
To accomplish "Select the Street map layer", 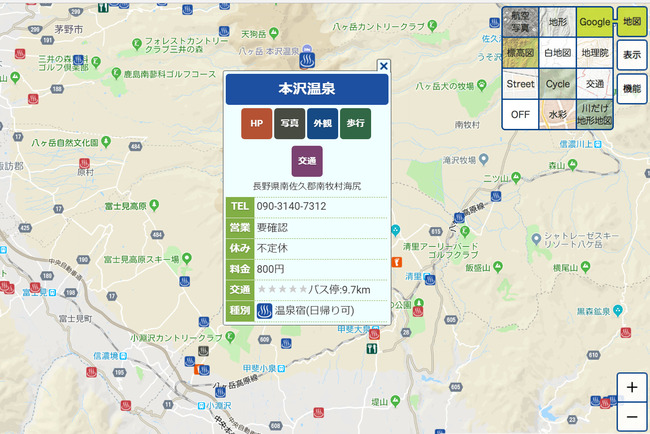I will coord(520,84).
